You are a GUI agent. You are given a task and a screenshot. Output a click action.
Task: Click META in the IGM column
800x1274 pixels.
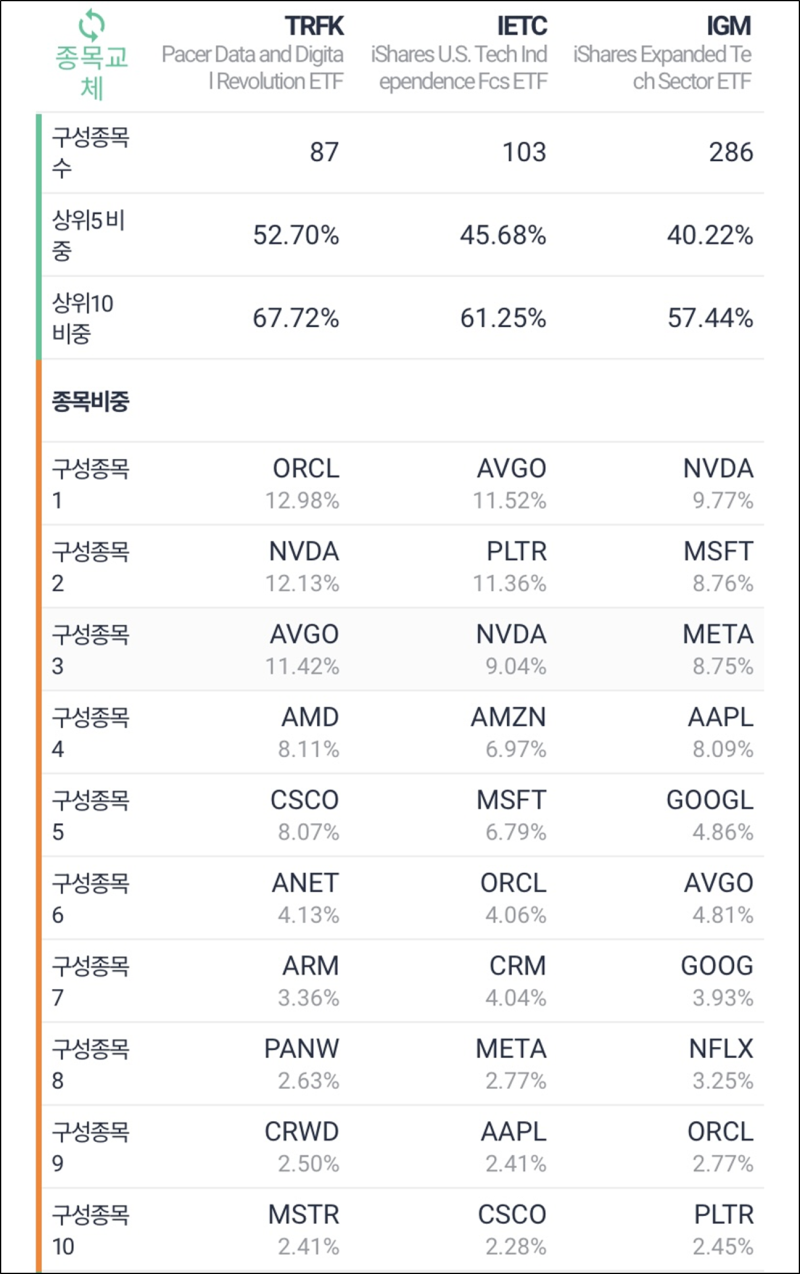pyautogui.click(x=716, y=634)
